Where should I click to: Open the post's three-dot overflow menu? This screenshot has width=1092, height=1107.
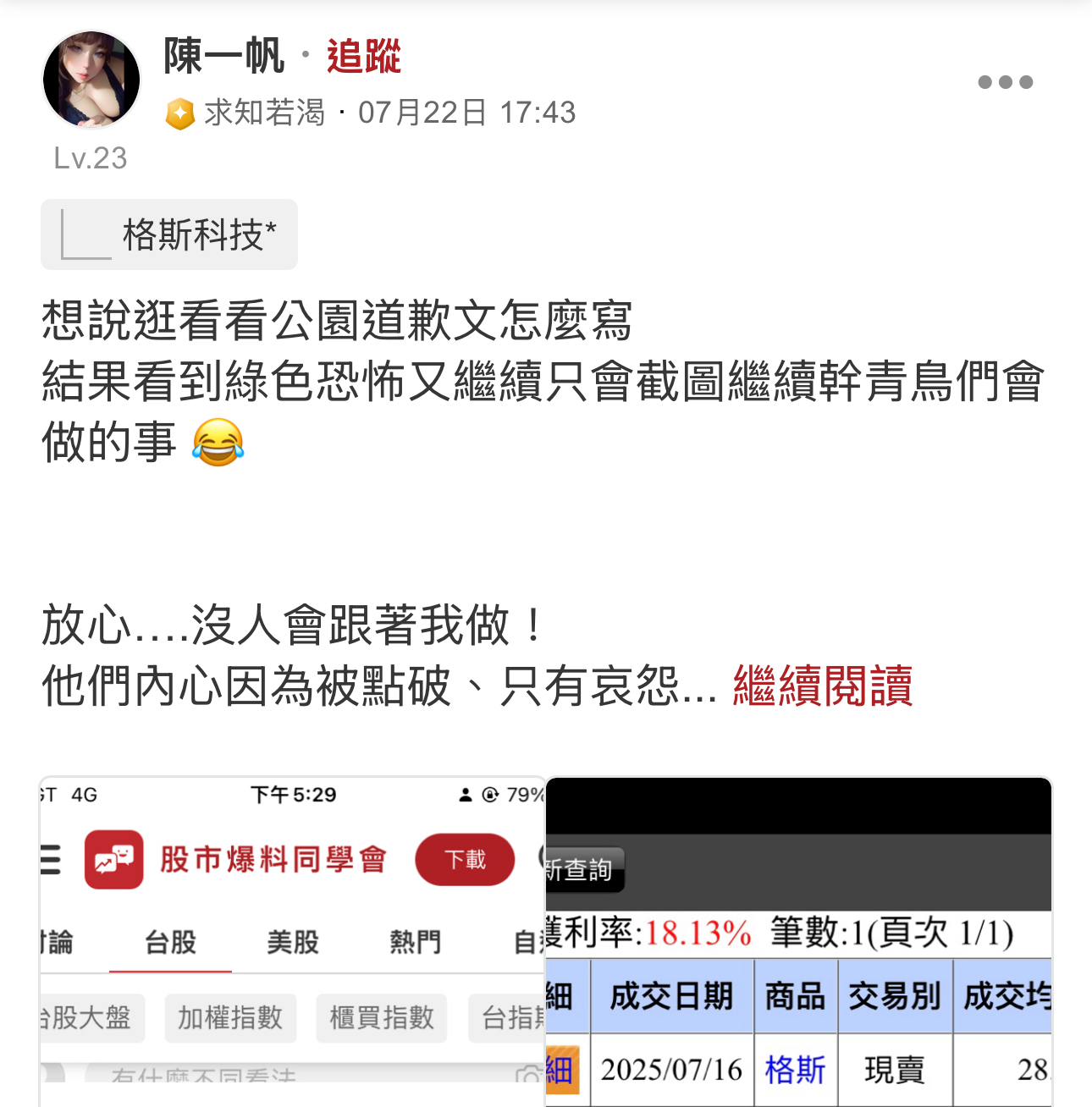pos(1005,82)
